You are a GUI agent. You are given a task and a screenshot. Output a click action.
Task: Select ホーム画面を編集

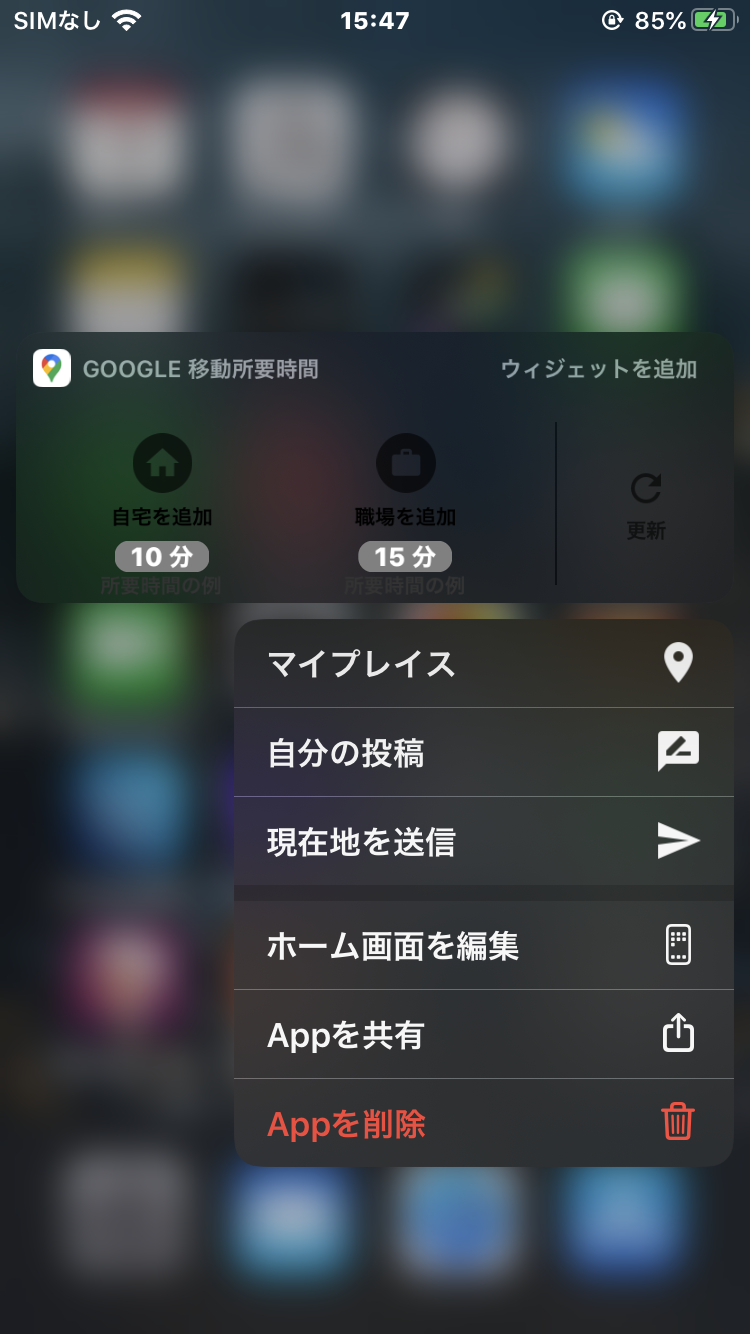(x=484, y=945)
